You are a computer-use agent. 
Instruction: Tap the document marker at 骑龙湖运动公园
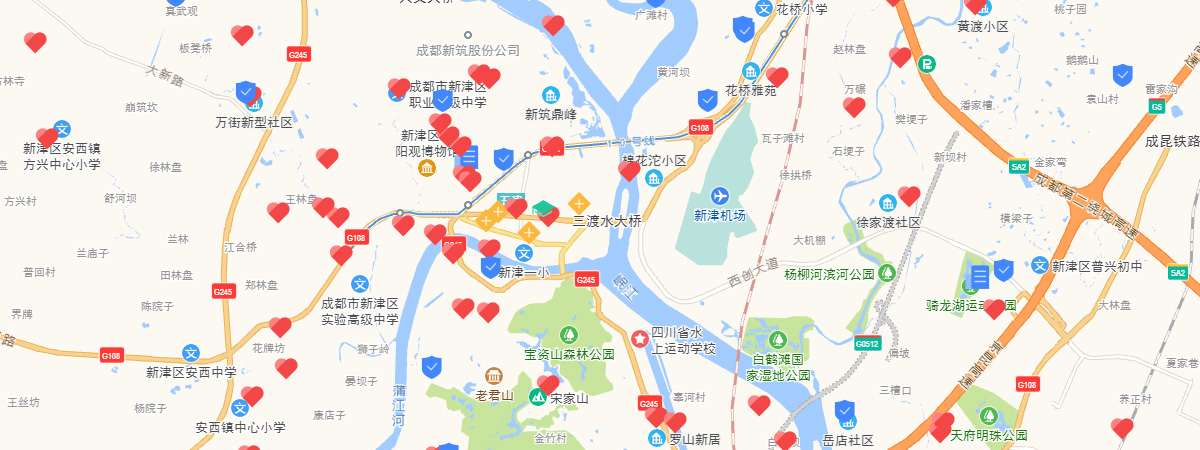click(x=980, y=275)
